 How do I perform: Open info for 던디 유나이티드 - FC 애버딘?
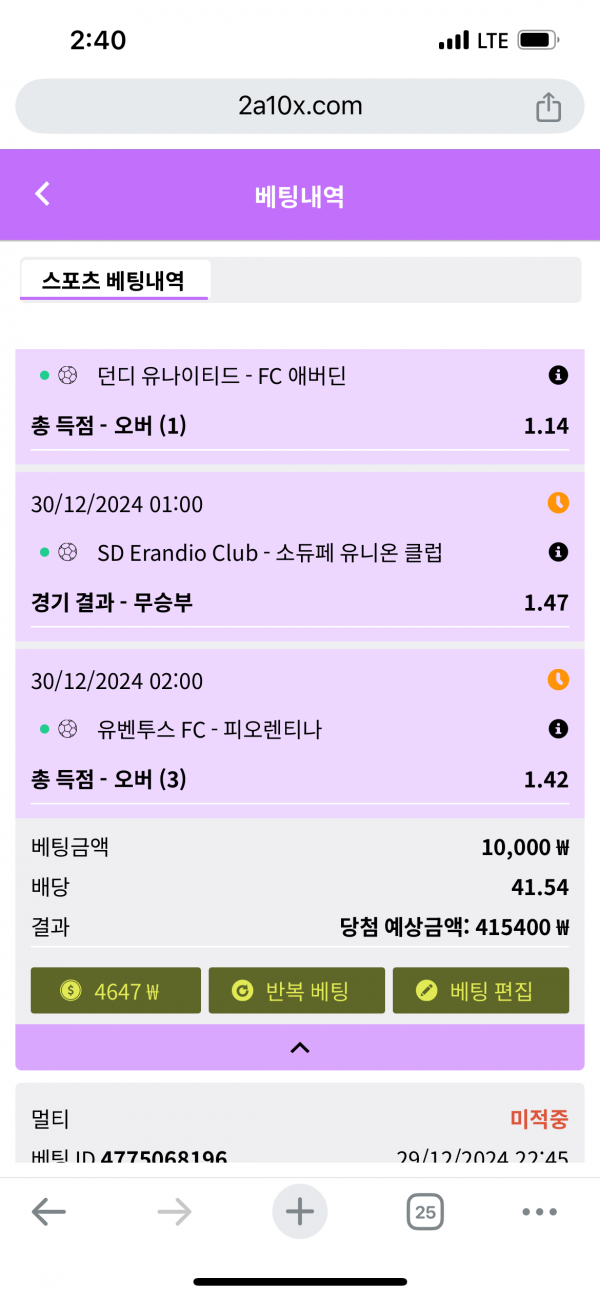(558, 376)
